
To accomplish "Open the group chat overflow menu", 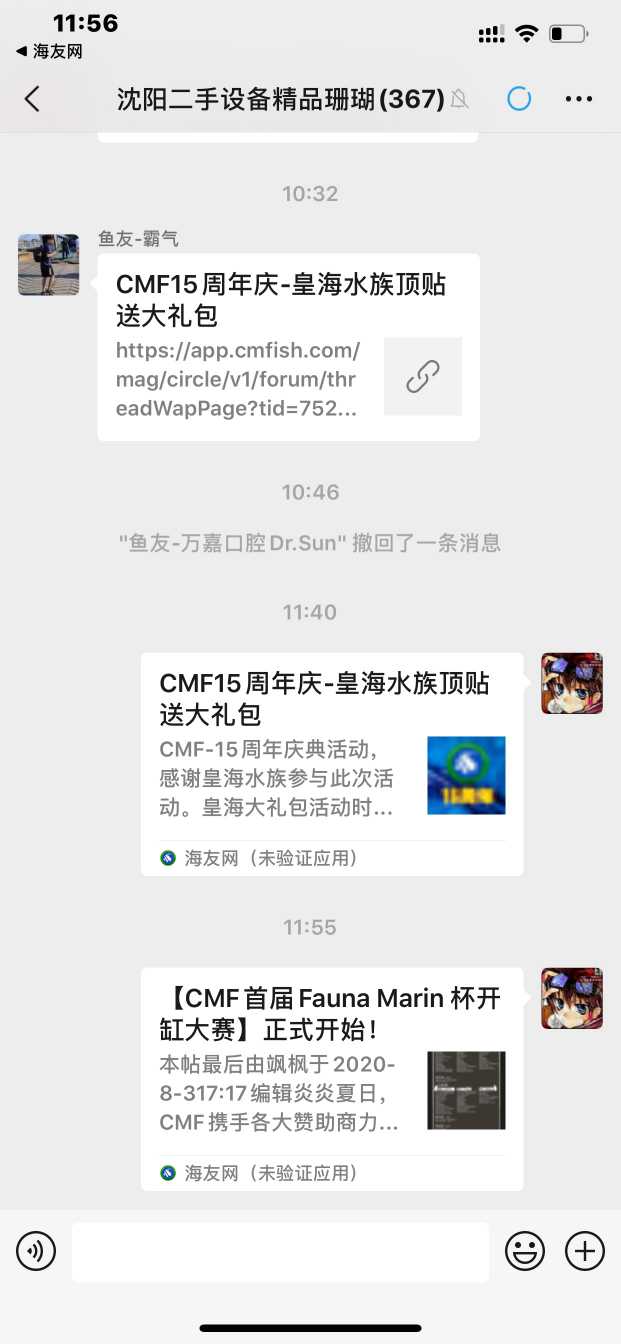I will [579, 98].
